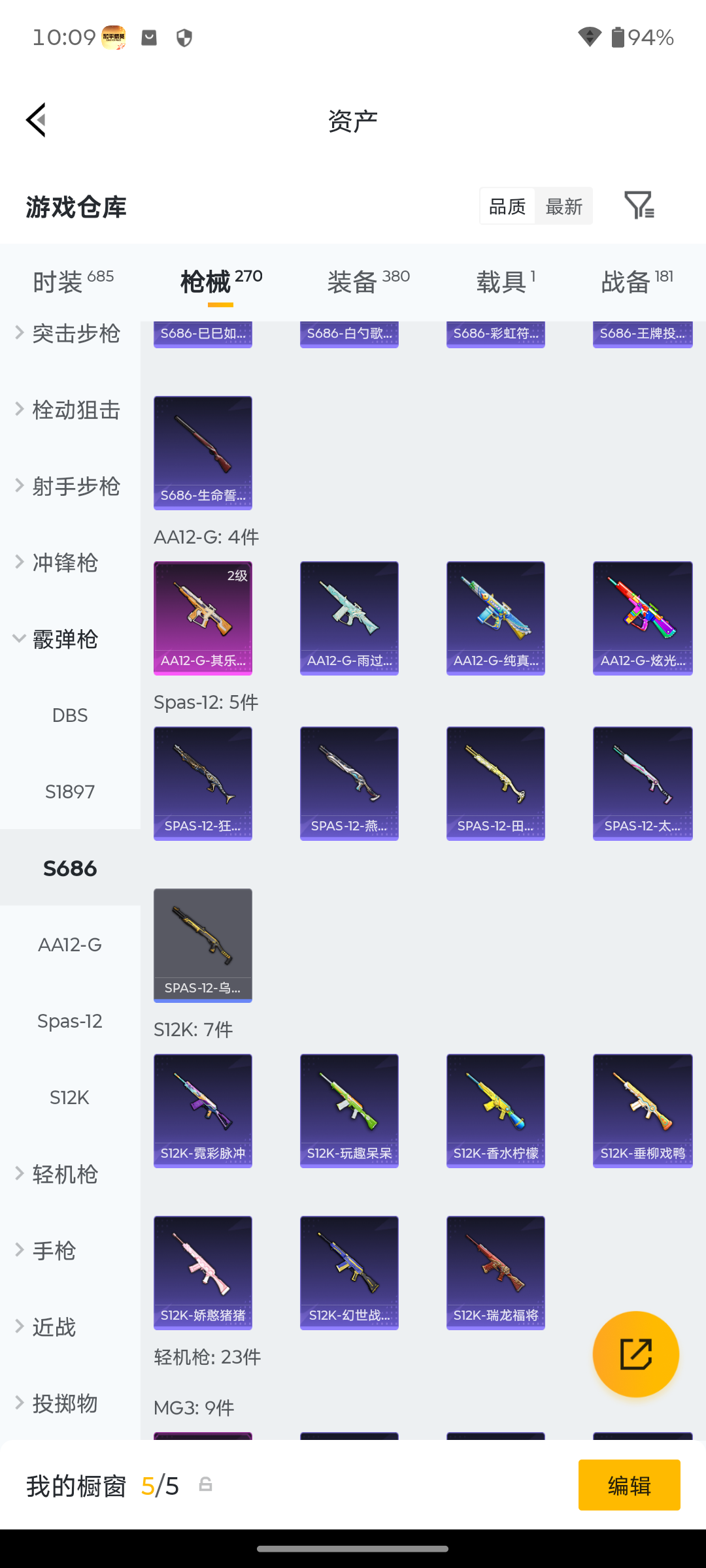Sort inventory by 最新
Image resolution: width=706 pixels, height=1568 pixels.
pos(563,206)
